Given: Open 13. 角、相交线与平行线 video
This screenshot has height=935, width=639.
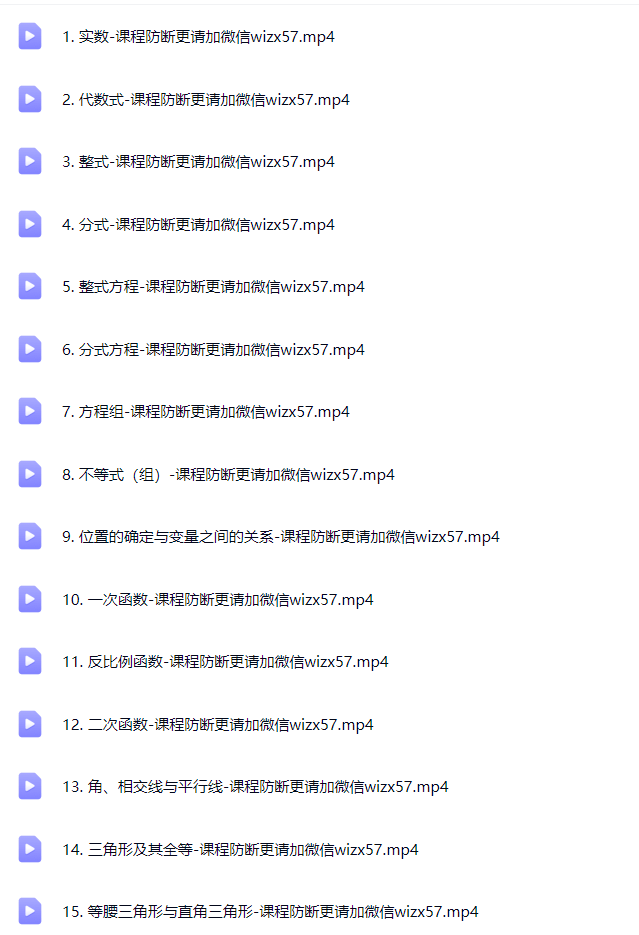Looking at the screenshot, I should pos(255,786).
